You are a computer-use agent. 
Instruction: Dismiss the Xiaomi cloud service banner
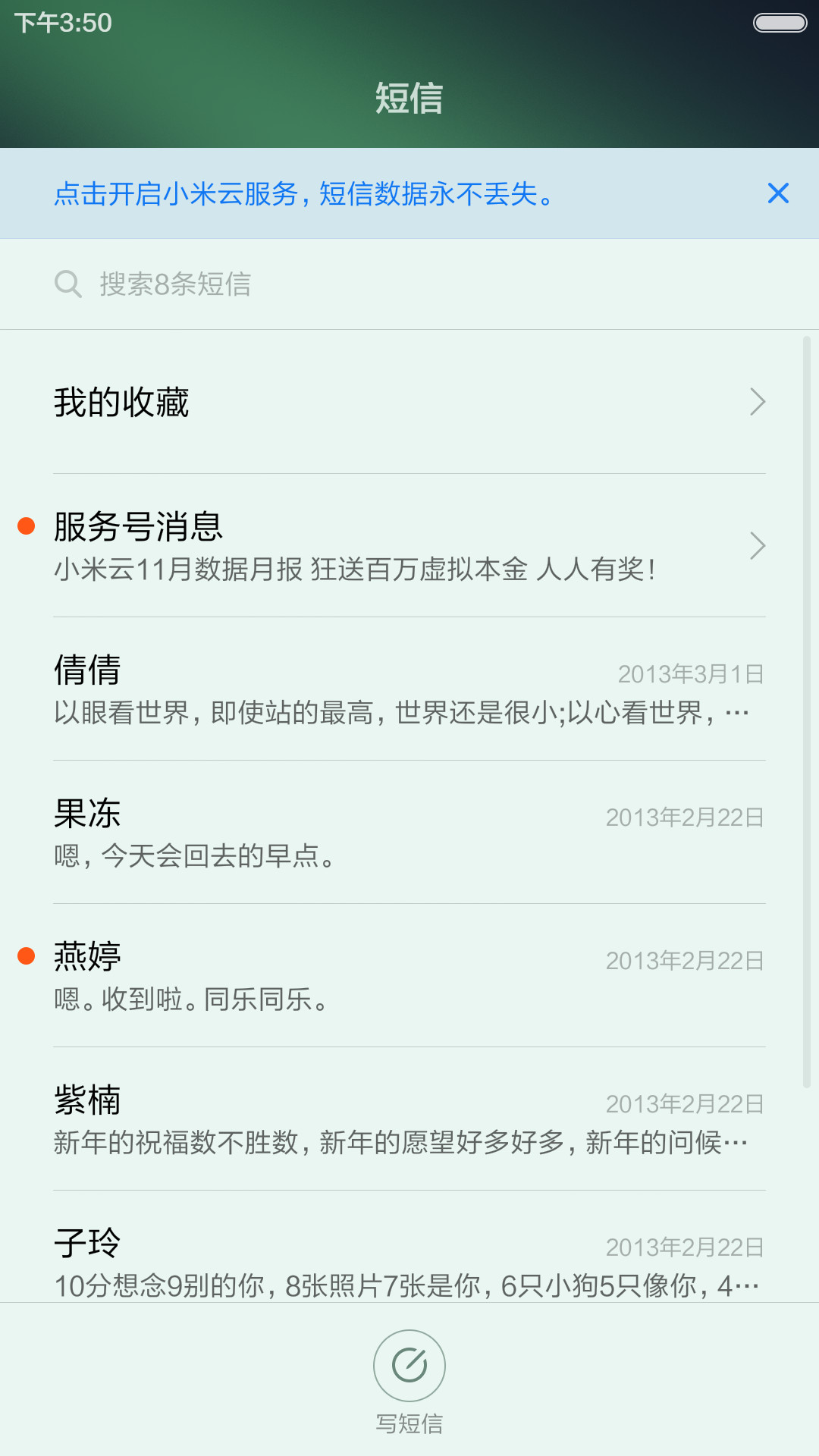tap(778, 193)
